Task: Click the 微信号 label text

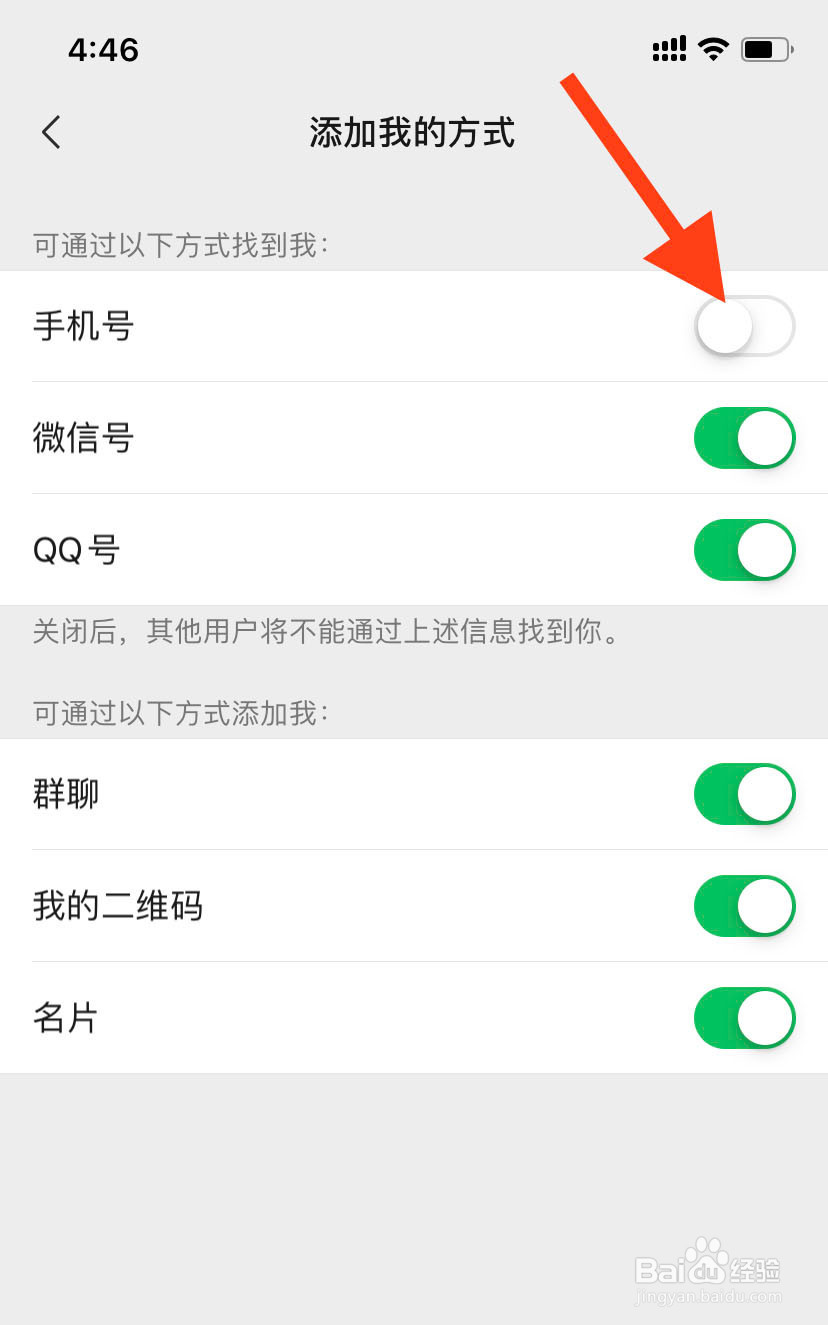Action: point(83,438)
